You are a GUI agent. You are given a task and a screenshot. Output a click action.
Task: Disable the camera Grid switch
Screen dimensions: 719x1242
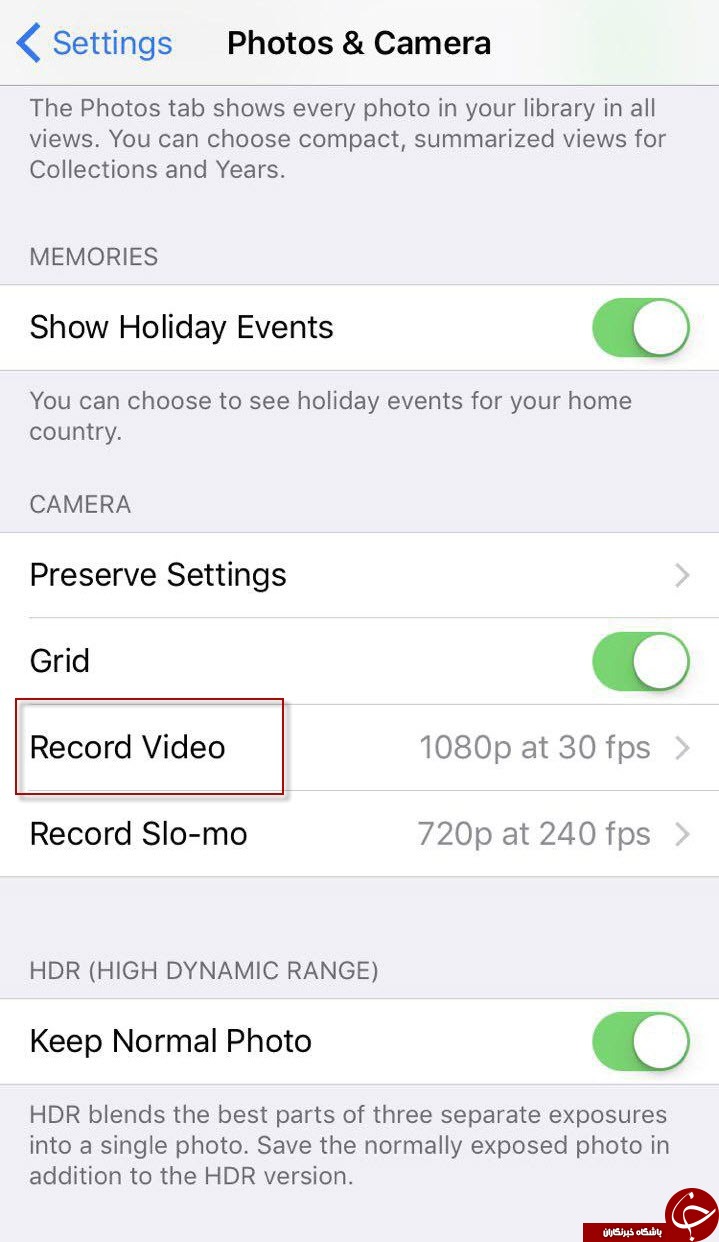point(640,661)
